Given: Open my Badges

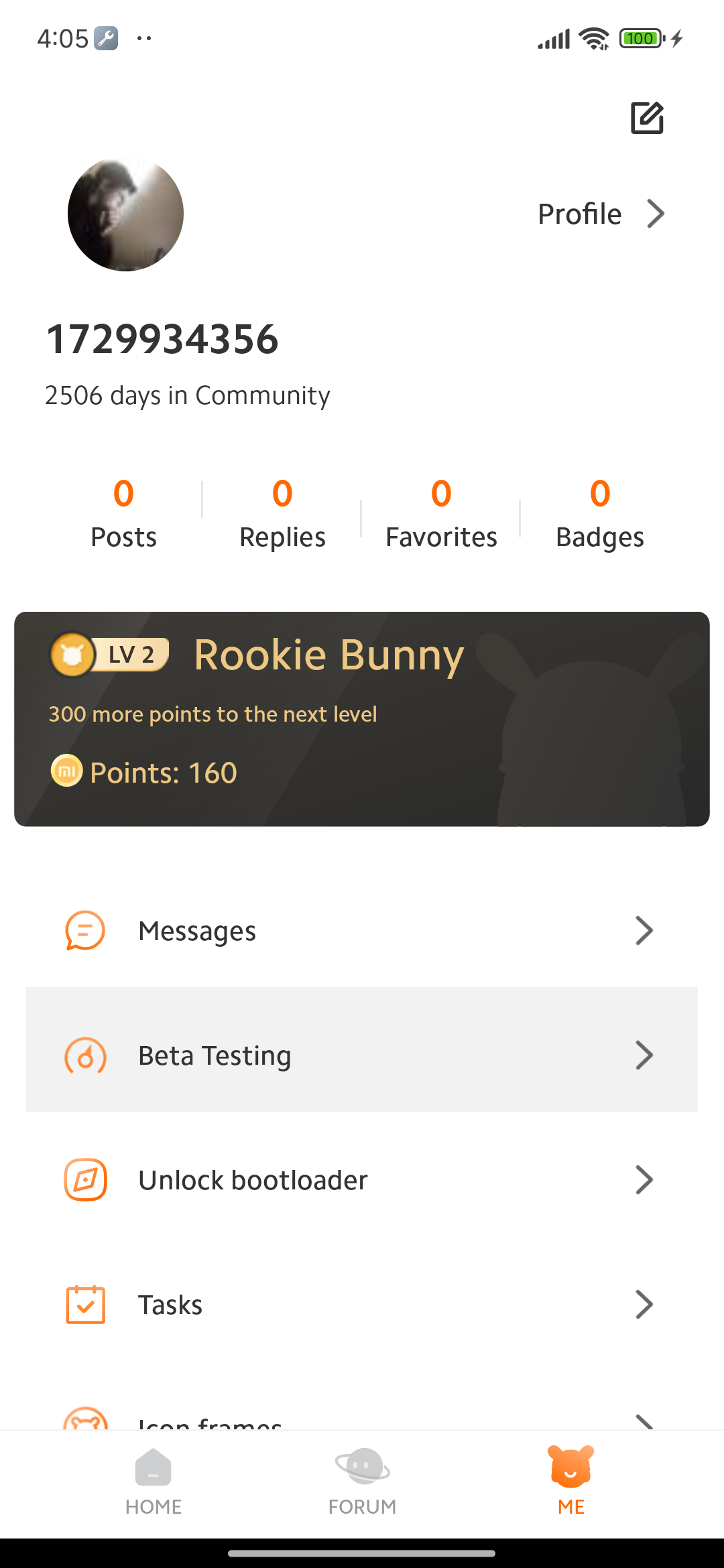Looking at the screenshot, I should (x=600, y=513).
